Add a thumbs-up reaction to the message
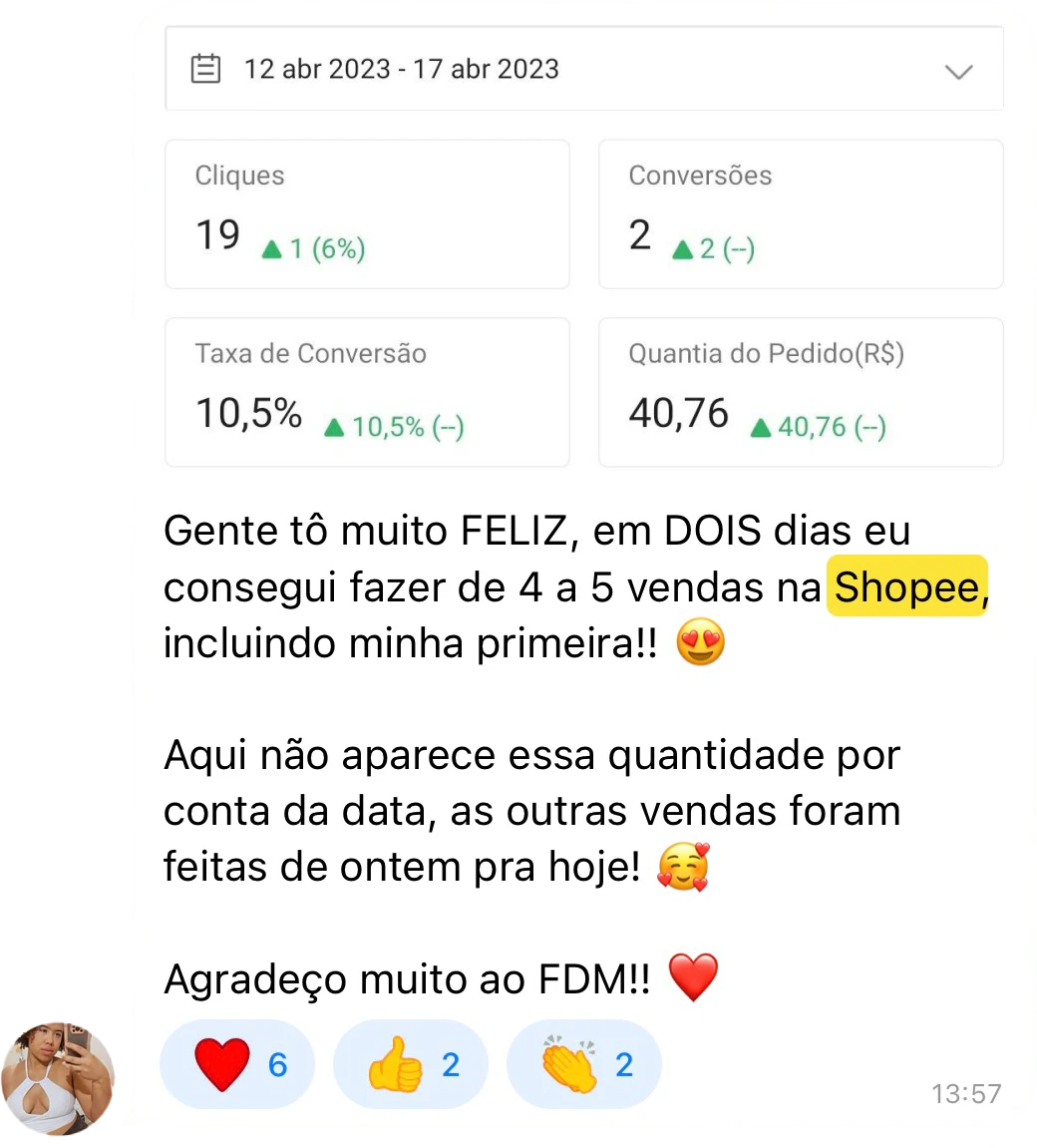The image size is (1037, 1148). (411, 1065)
